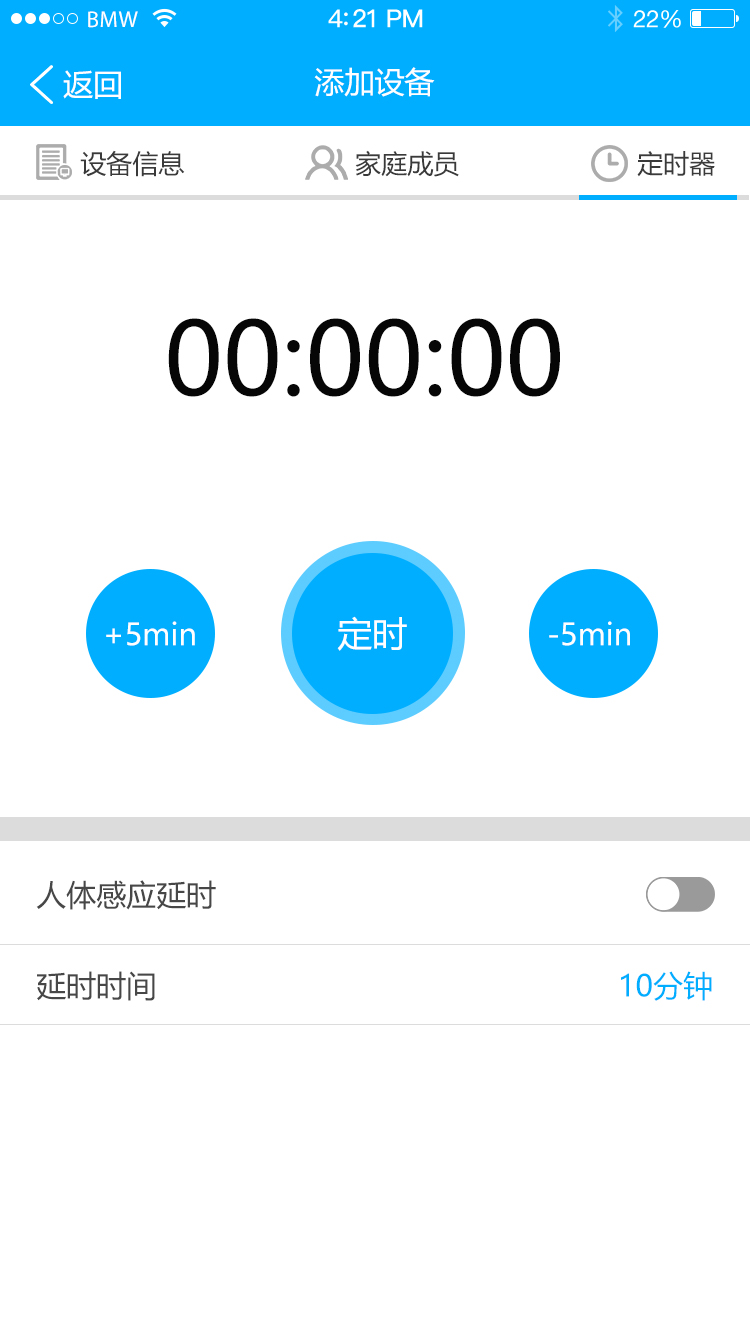Enable the 人体感应延时 switch

tap(680, 894)
